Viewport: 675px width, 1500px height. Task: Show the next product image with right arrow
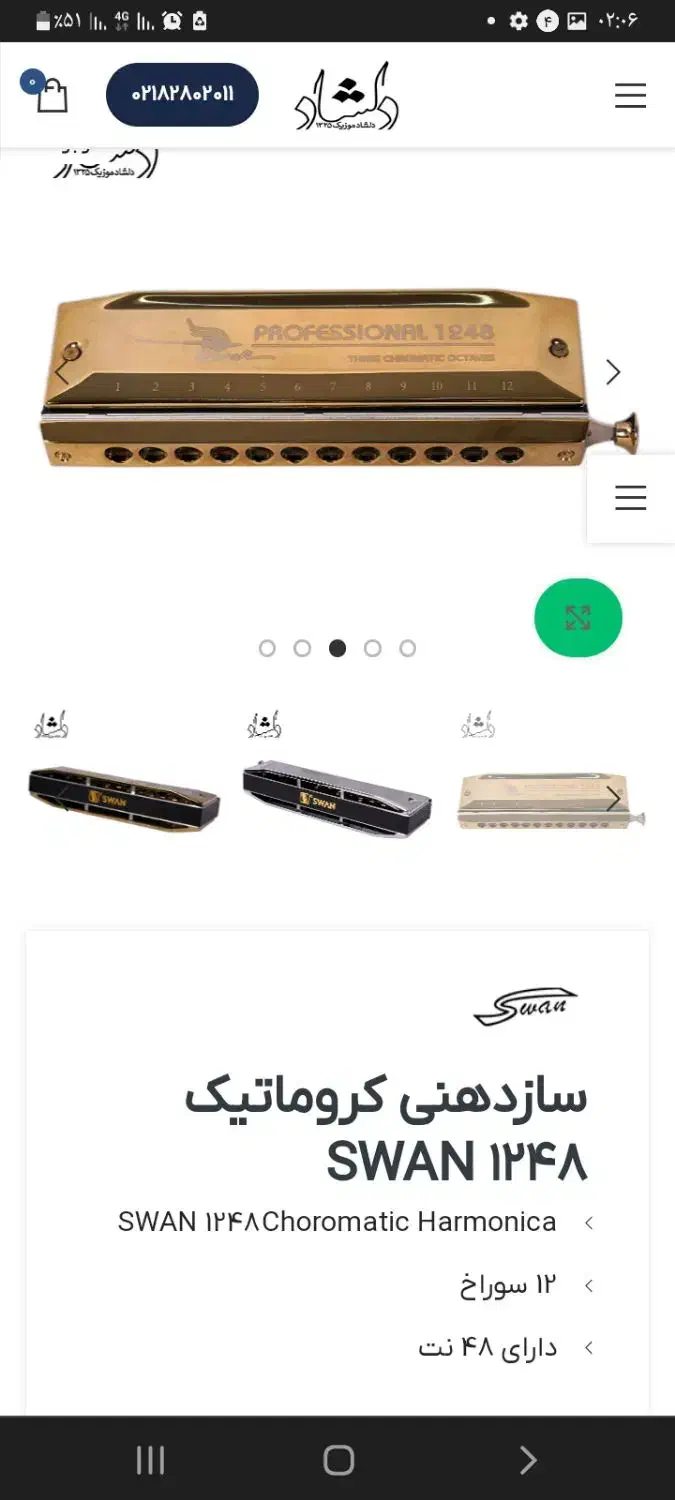(613, 372)
